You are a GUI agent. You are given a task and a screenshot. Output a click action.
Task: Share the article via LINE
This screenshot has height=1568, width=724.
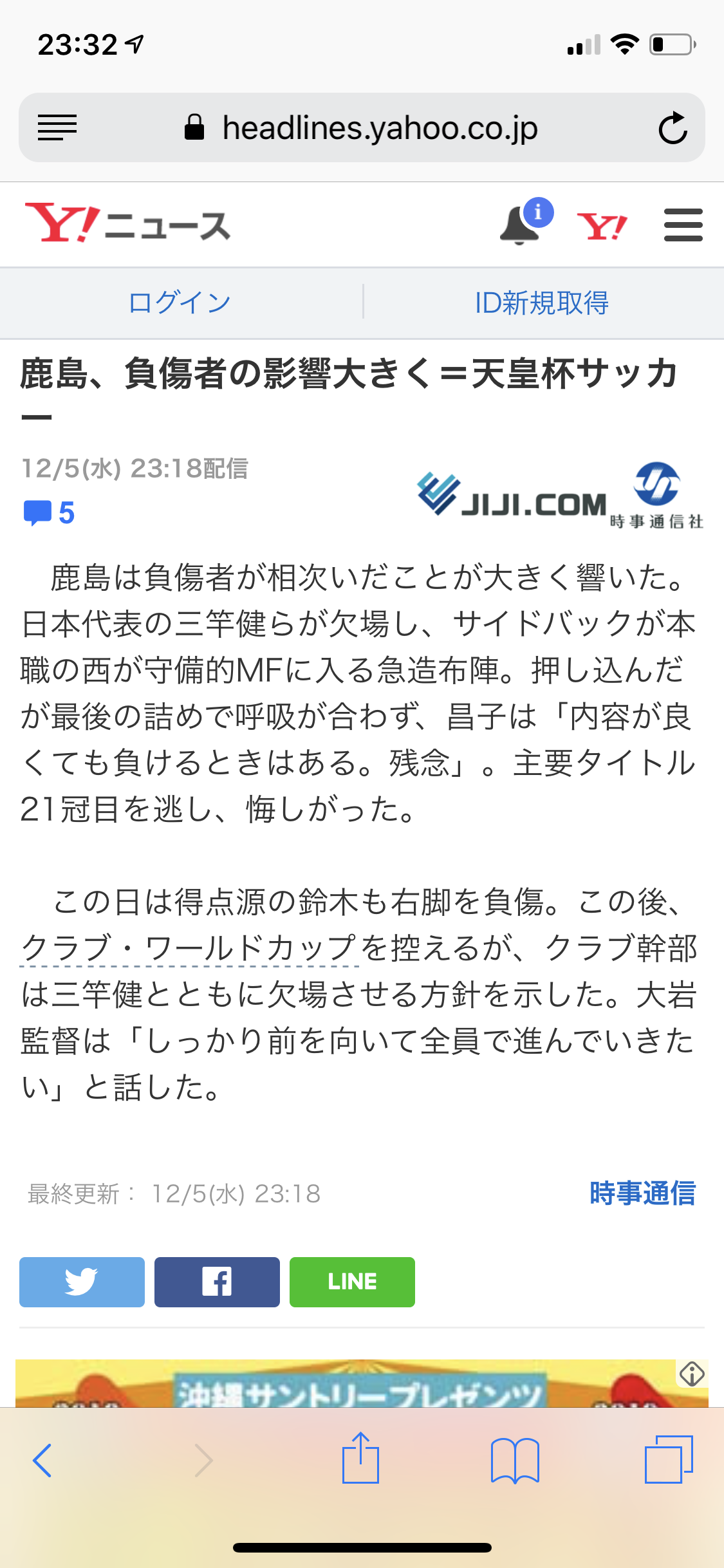[x=352, y=1282]
